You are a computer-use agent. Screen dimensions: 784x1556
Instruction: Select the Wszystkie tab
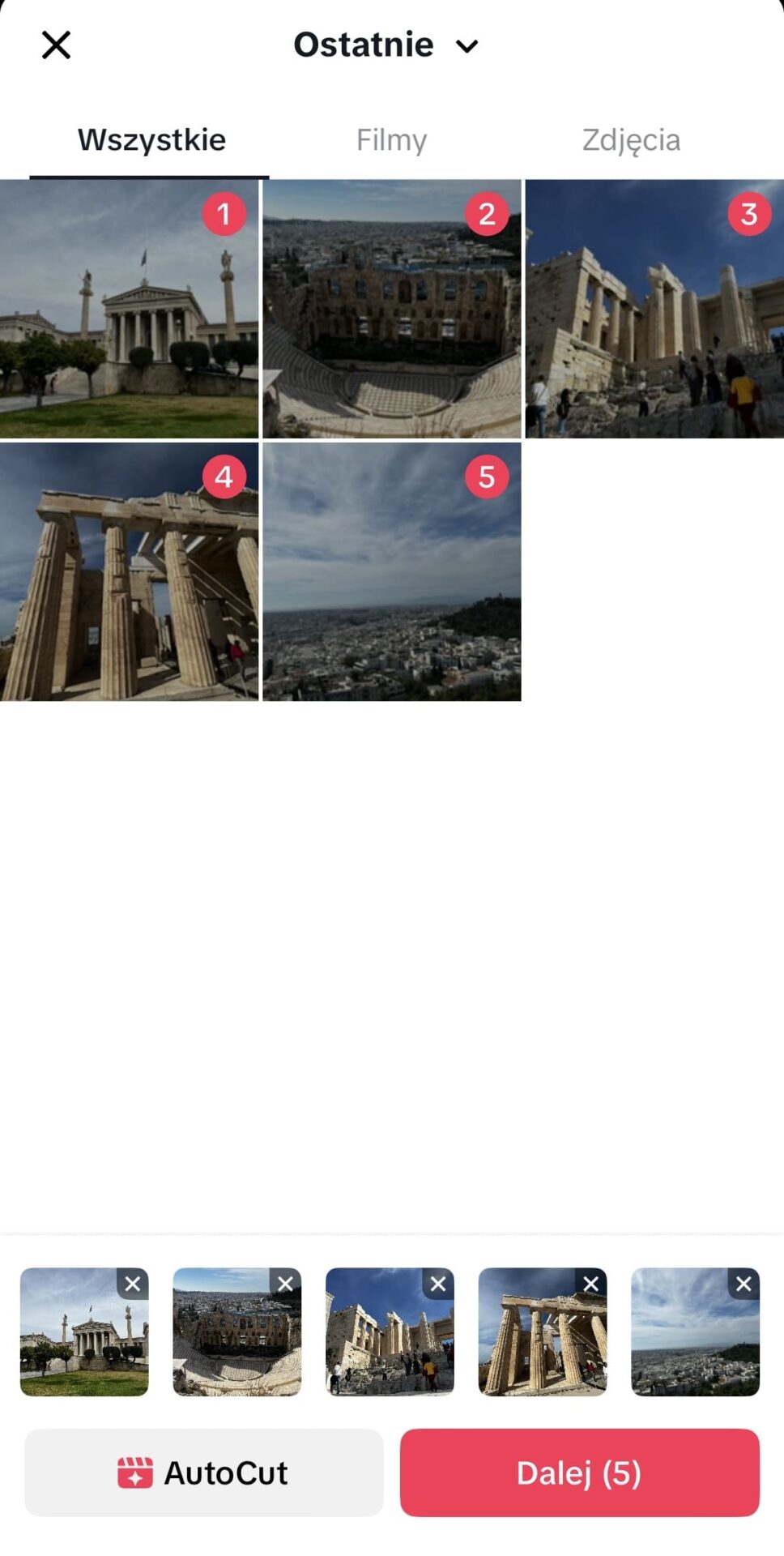click(x=151, y=140)
